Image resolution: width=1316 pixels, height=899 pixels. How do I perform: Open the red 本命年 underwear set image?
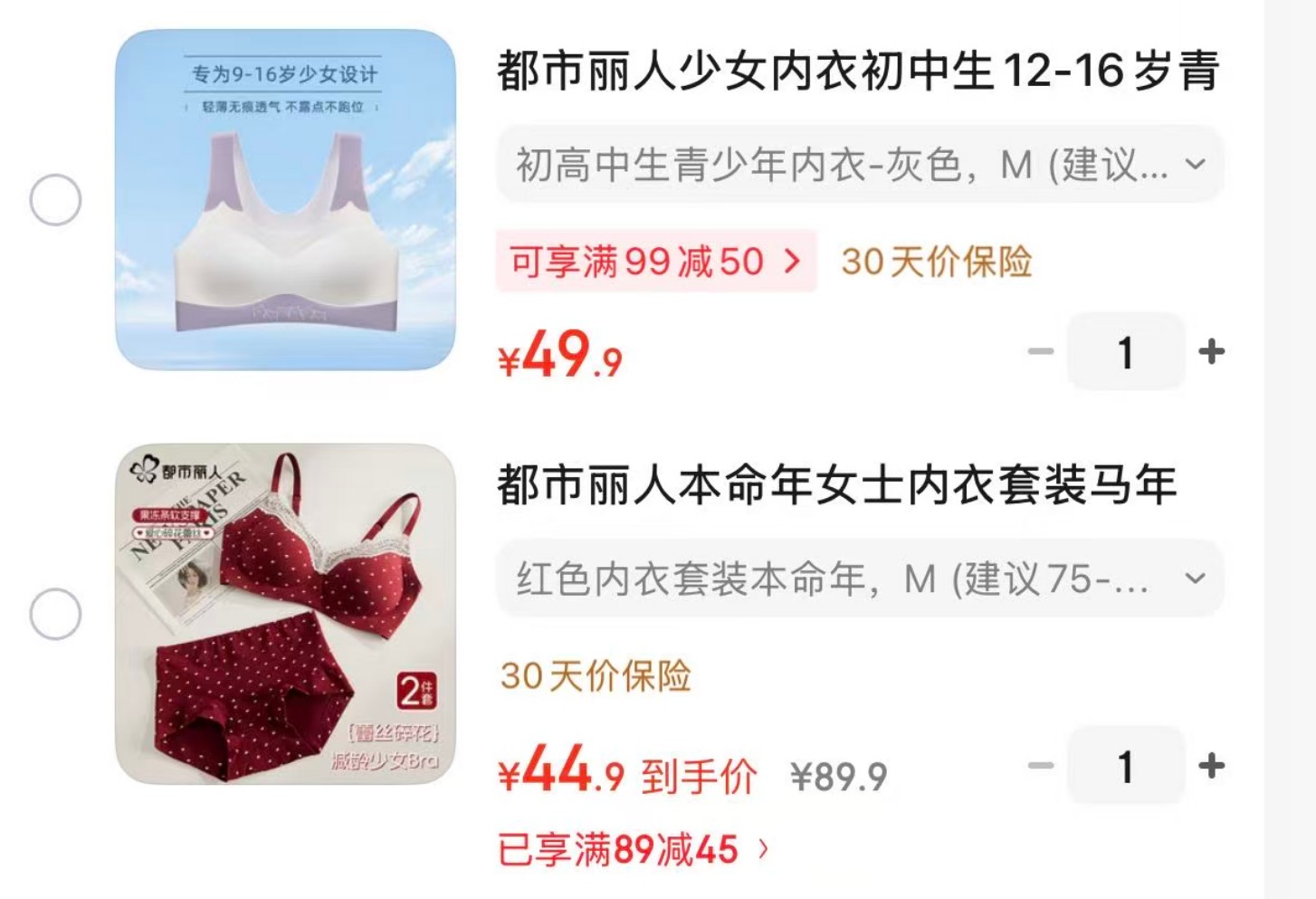[285, 614]
